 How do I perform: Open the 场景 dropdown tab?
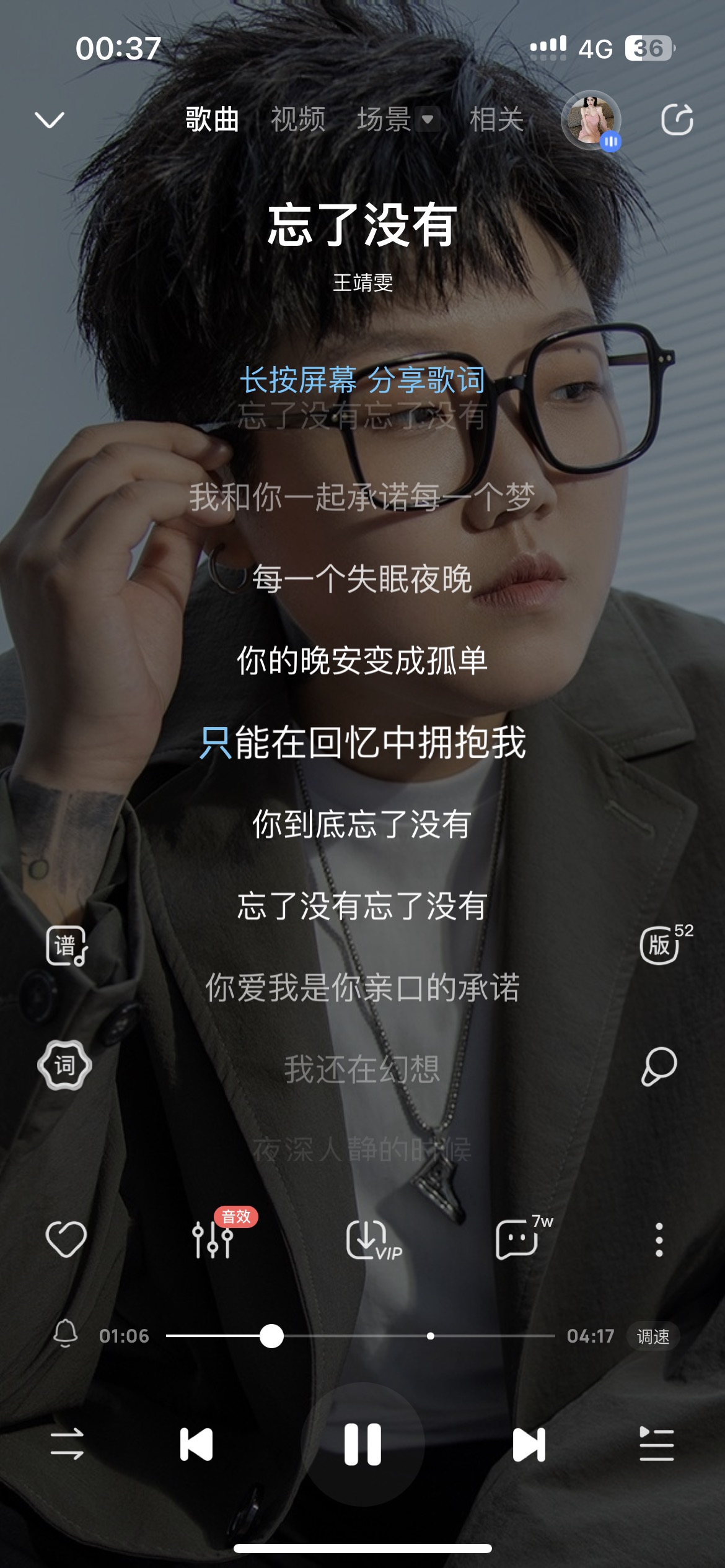coord(397,119)
